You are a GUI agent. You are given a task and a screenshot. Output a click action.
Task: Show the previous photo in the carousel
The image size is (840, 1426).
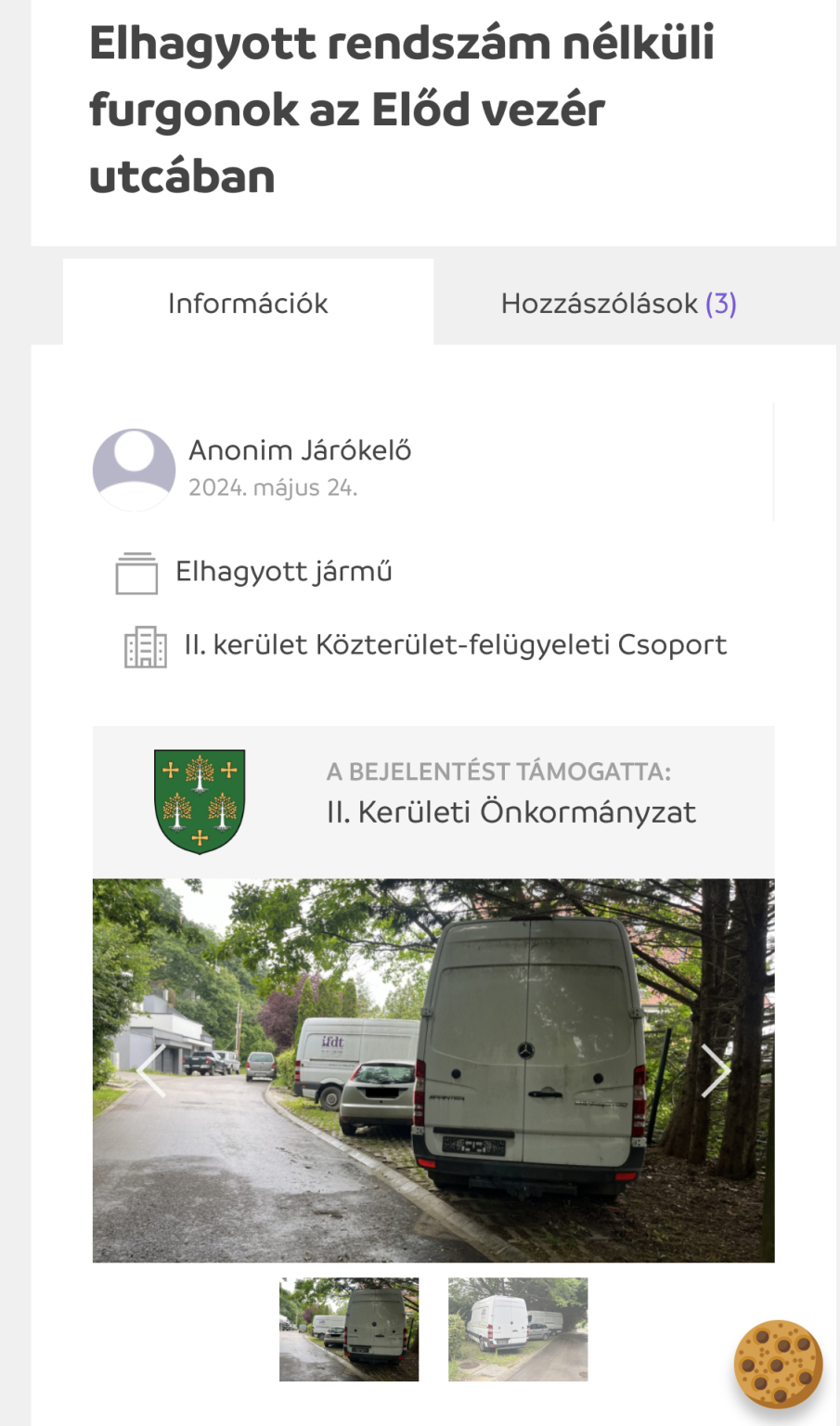[151, 1070]
